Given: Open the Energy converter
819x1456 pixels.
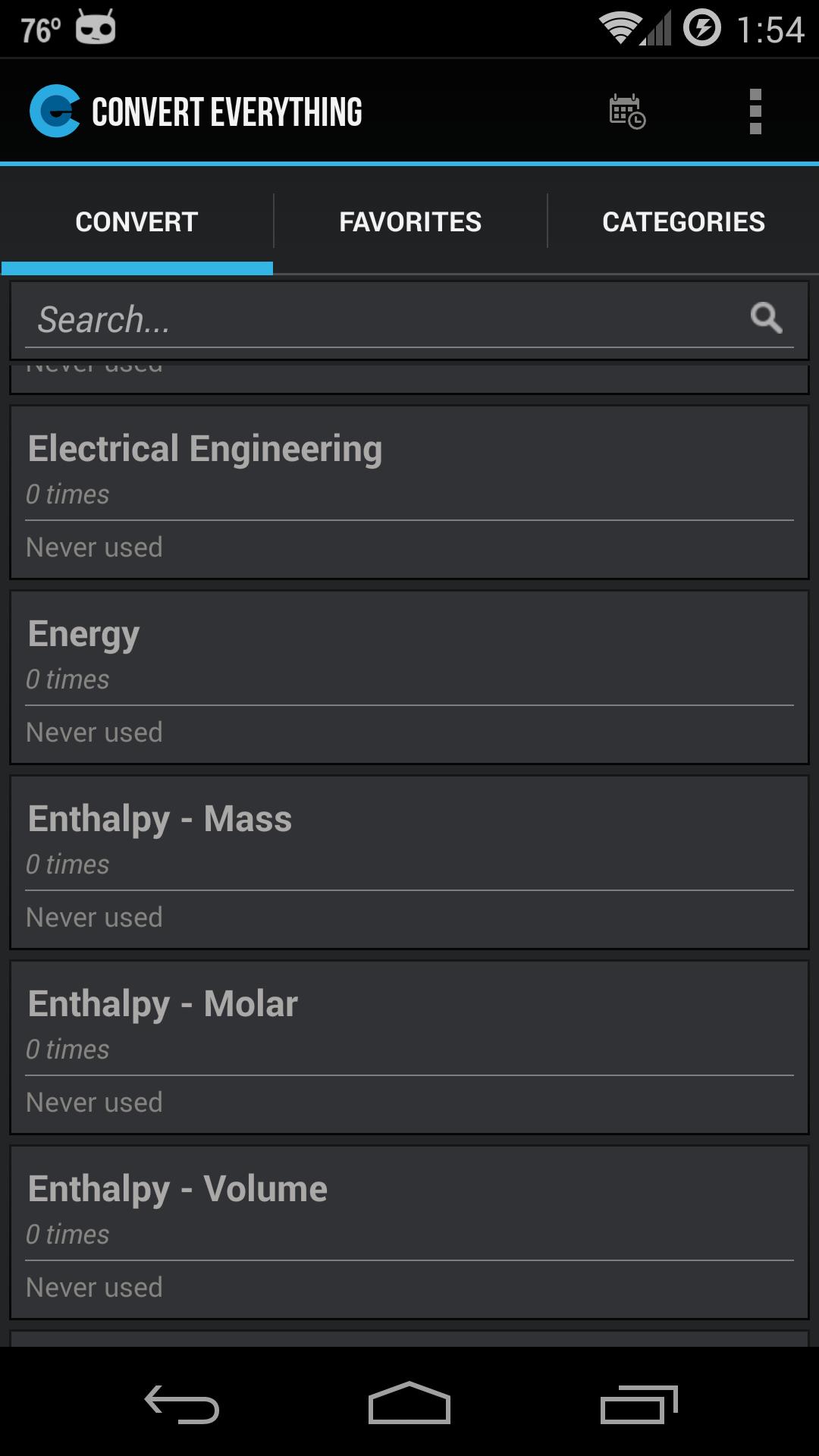Looking at the screenshot, I should tap(409, 677).
